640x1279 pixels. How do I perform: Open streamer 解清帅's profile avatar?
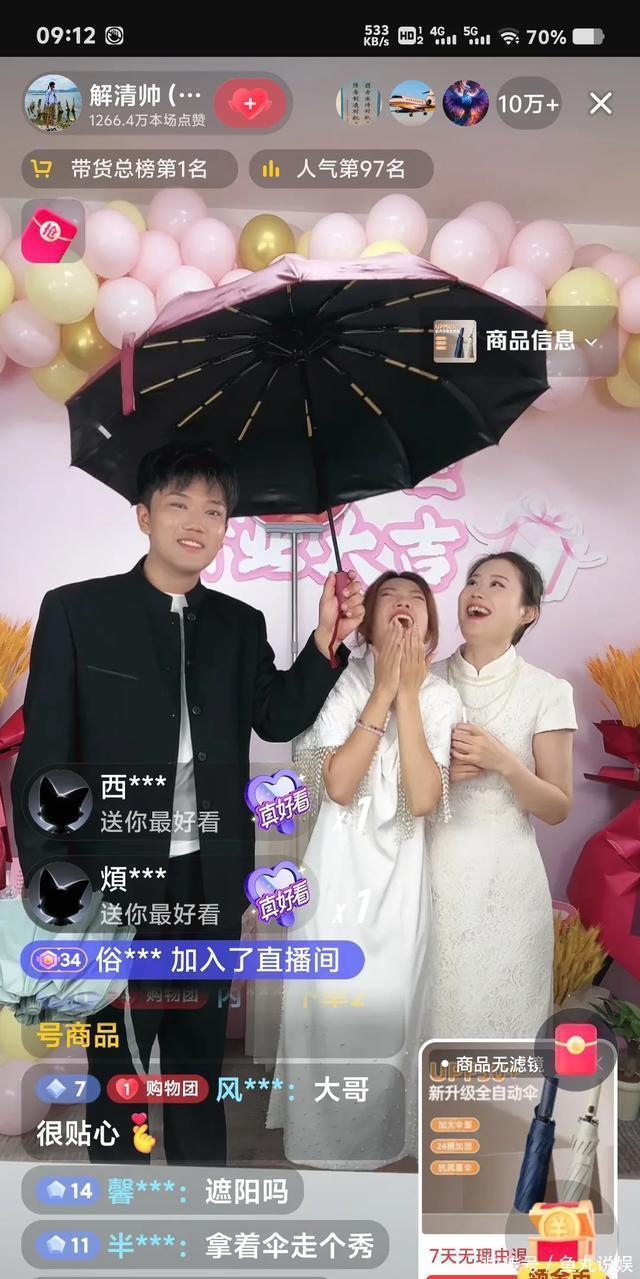point(53,103)
